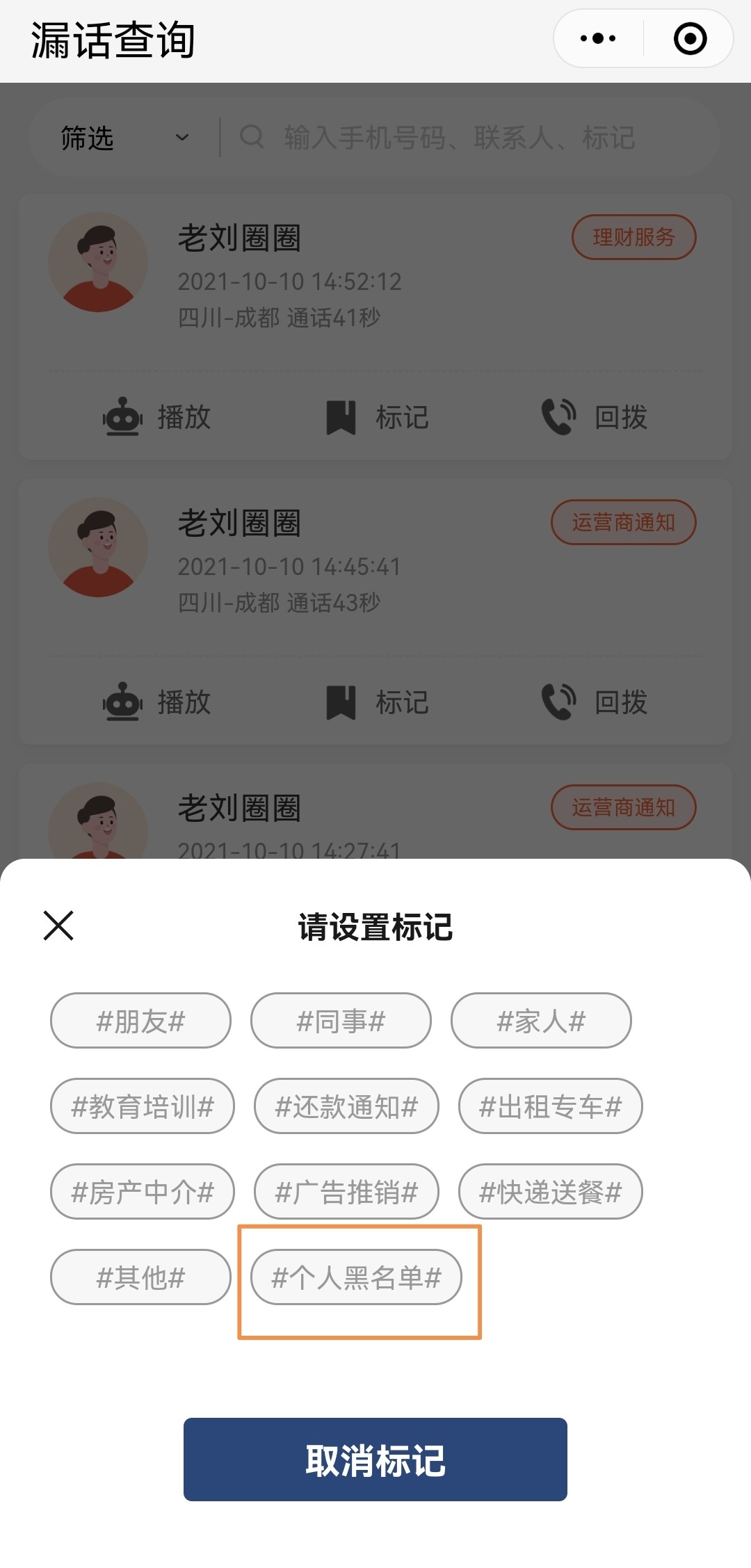Select the #广告推销# tag
751x1568 pixels.
pos(346,1191)
